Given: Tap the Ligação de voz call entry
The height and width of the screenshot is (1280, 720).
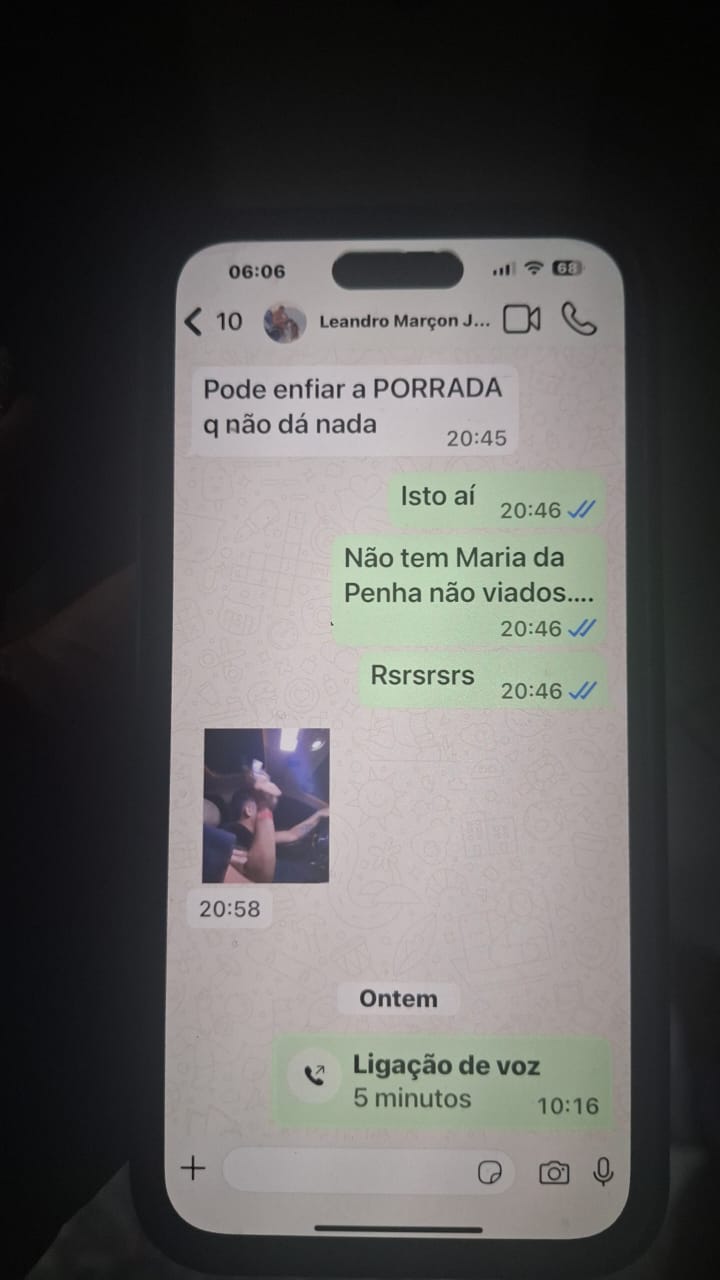Looking at the screenshot, I should (x=441, y=1083).
